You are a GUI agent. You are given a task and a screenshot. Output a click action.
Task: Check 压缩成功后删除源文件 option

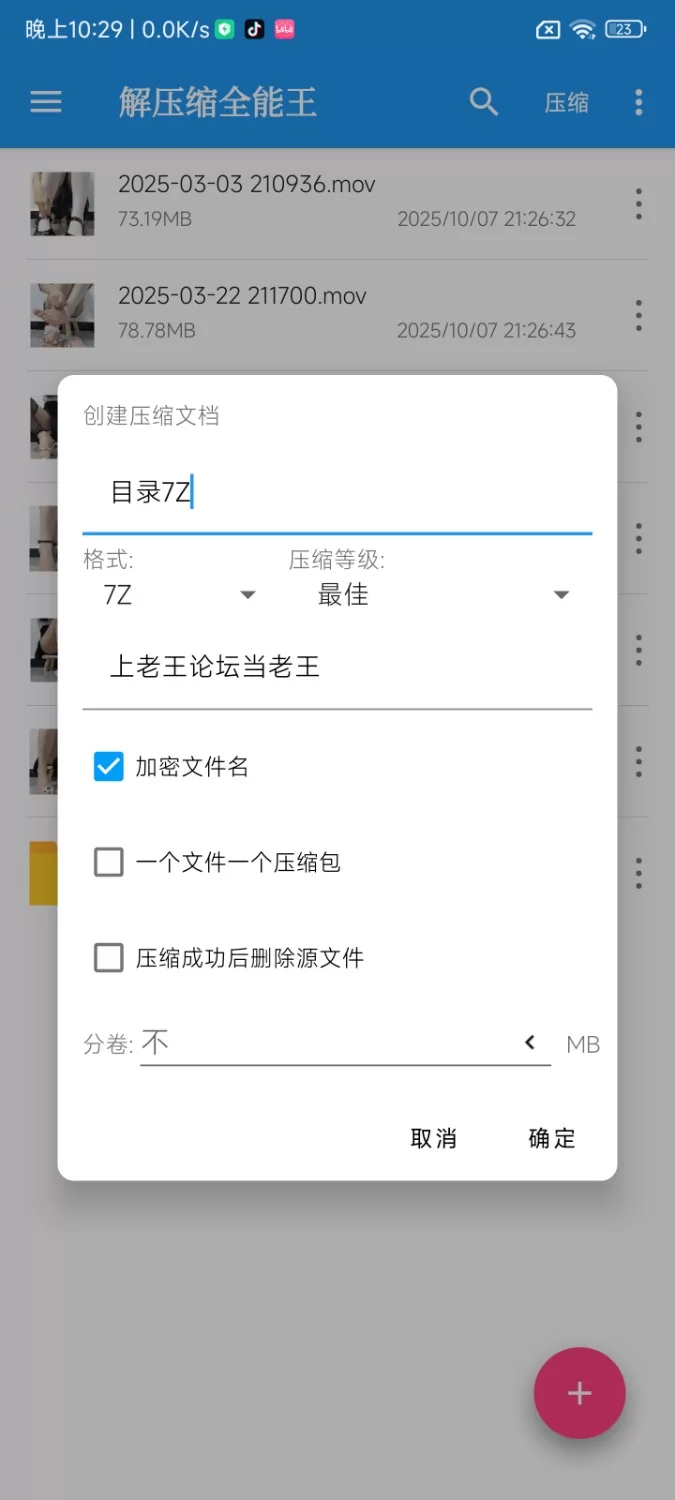point(108,958)
